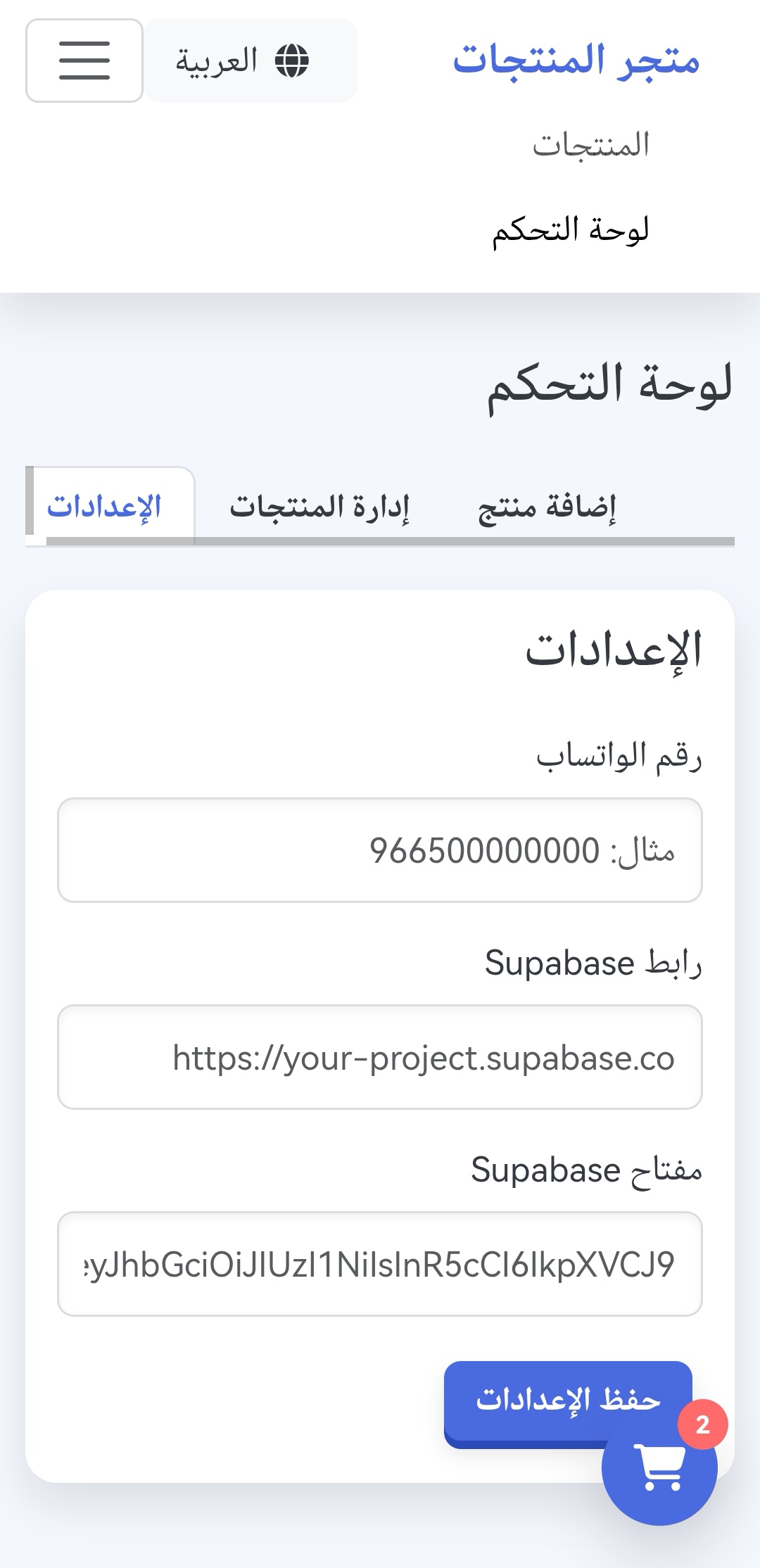The image size is (760, 1568).
Task: Switch to the إدارة المنتجات tab
Action: pos(319,507)
